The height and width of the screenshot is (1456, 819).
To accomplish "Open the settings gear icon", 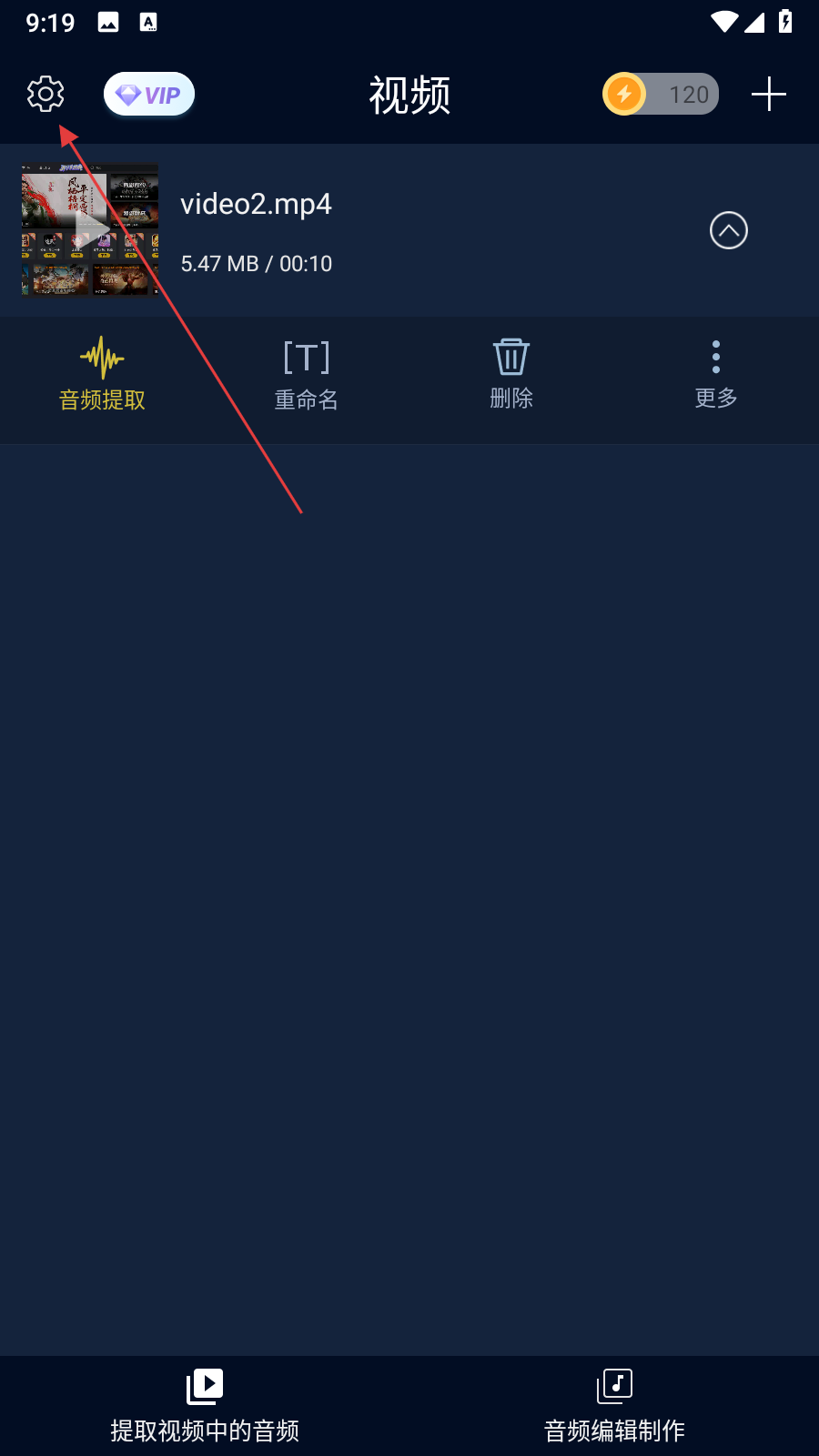I will 45,94.
